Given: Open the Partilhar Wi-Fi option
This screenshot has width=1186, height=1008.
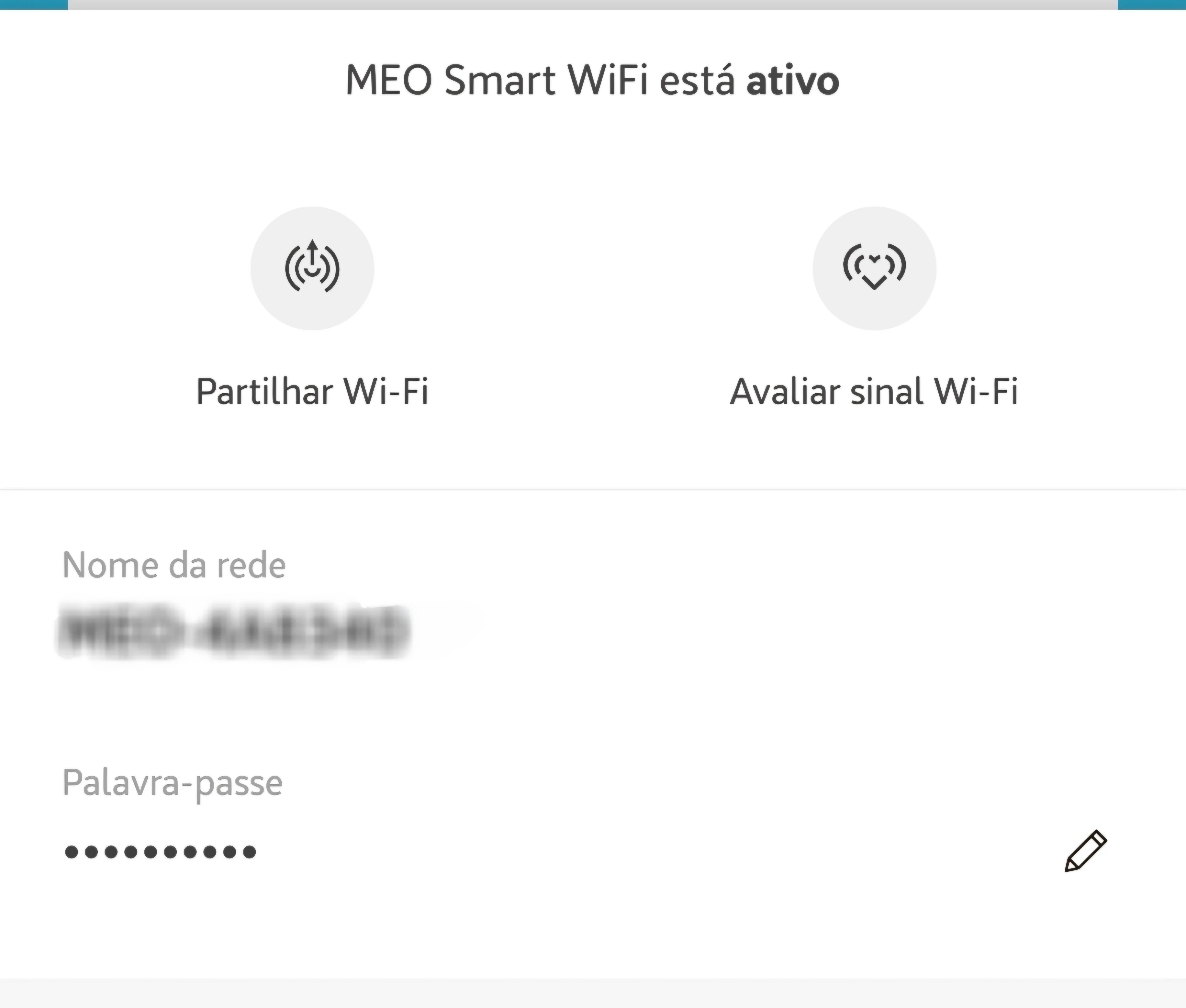Looking at the screenshot, I should tap(312, 268).
